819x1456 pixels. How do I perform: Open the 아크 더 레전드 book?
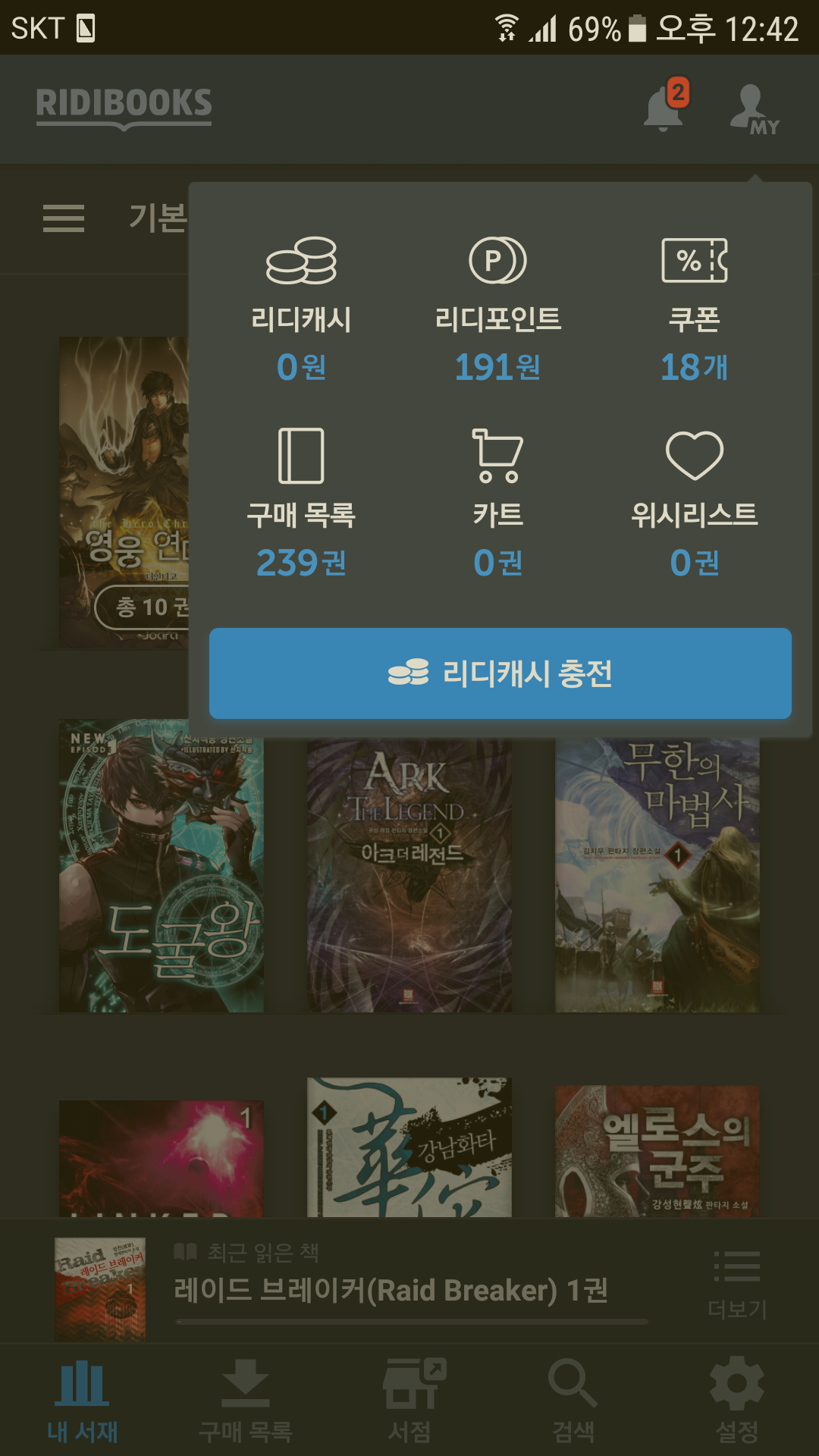[x=409, y=876]
